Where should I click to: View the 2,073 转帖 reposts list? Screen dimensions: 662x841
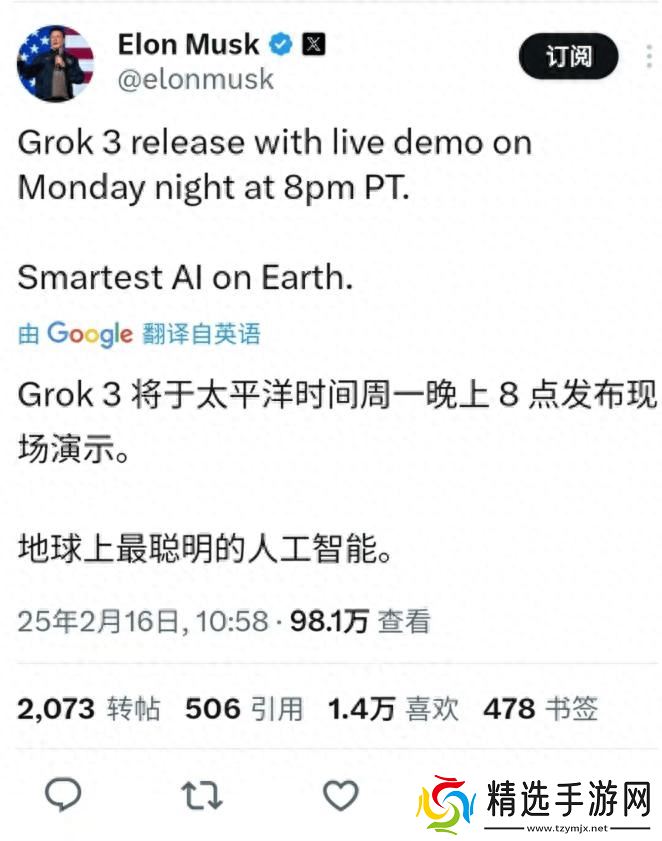[x=88, y=709]
